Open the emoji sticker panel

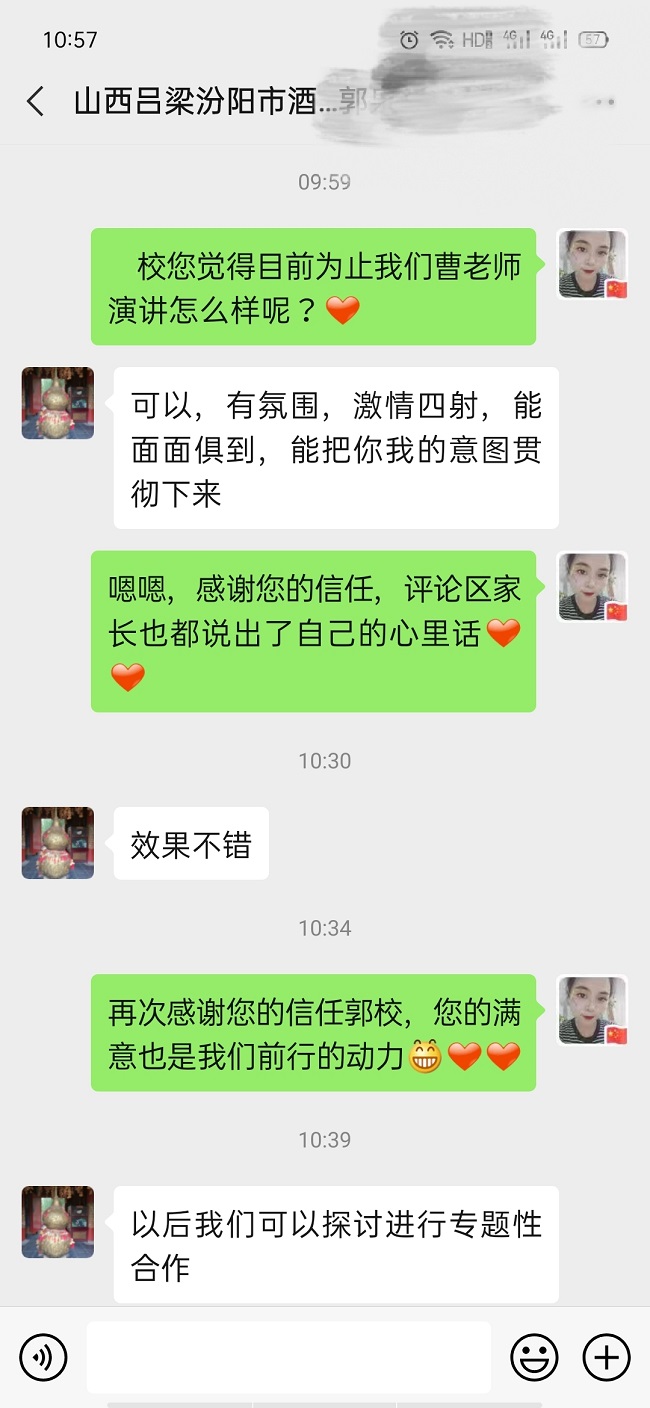534,1357
